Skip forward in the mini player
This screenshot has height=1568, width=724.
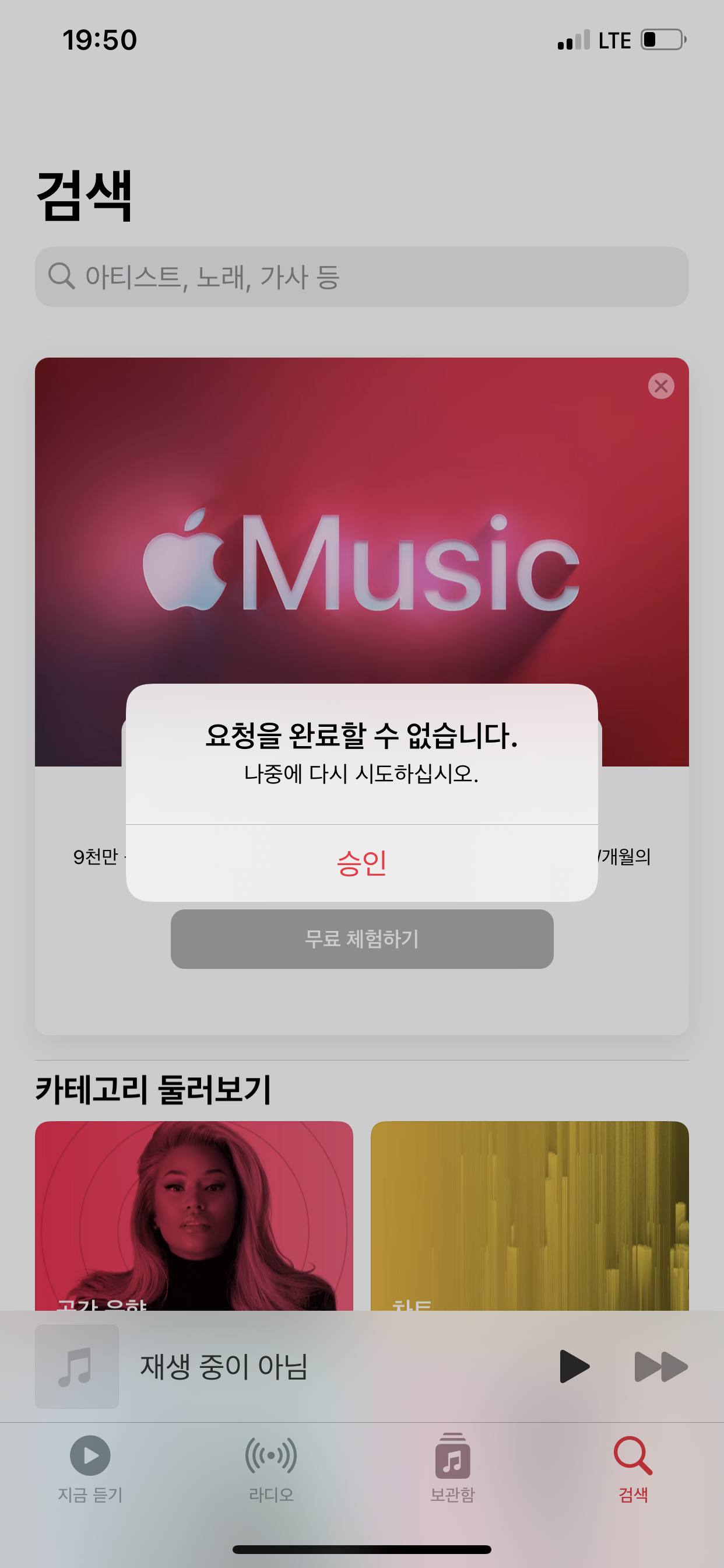coord(660,1367)
